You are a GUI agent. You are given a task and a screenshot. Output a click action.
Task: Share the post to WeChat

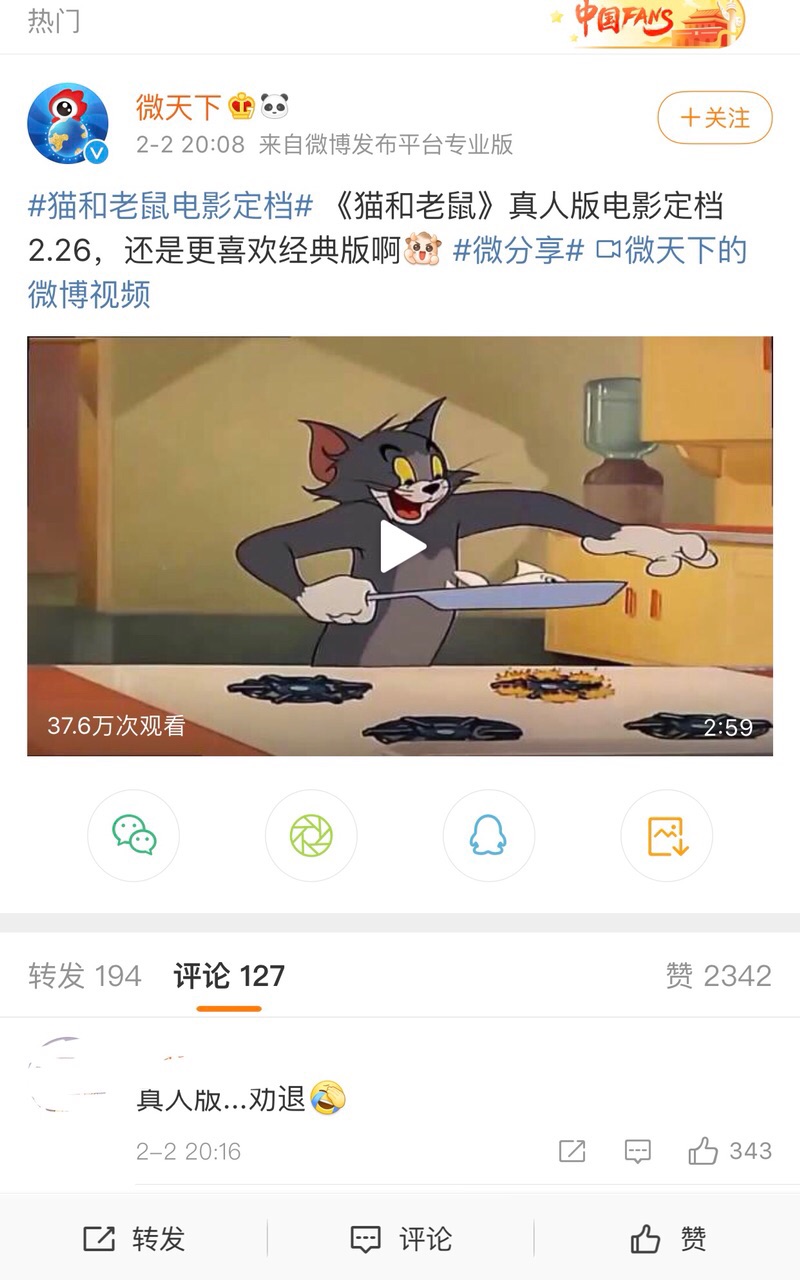click(133, 836)
